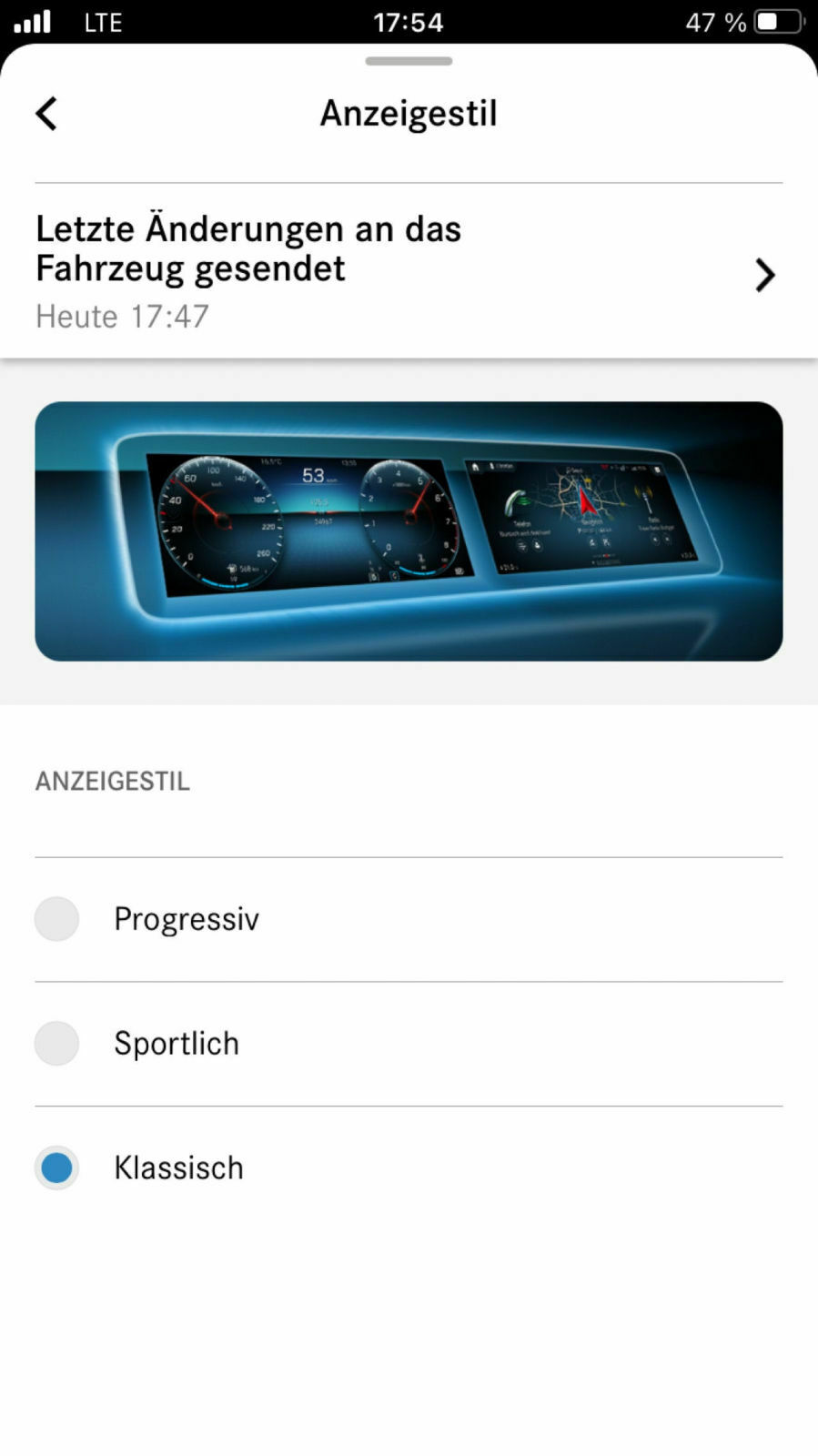Select the Sportlich display style
This screenshot has width=818, height=1456.
coord(56,1043)
